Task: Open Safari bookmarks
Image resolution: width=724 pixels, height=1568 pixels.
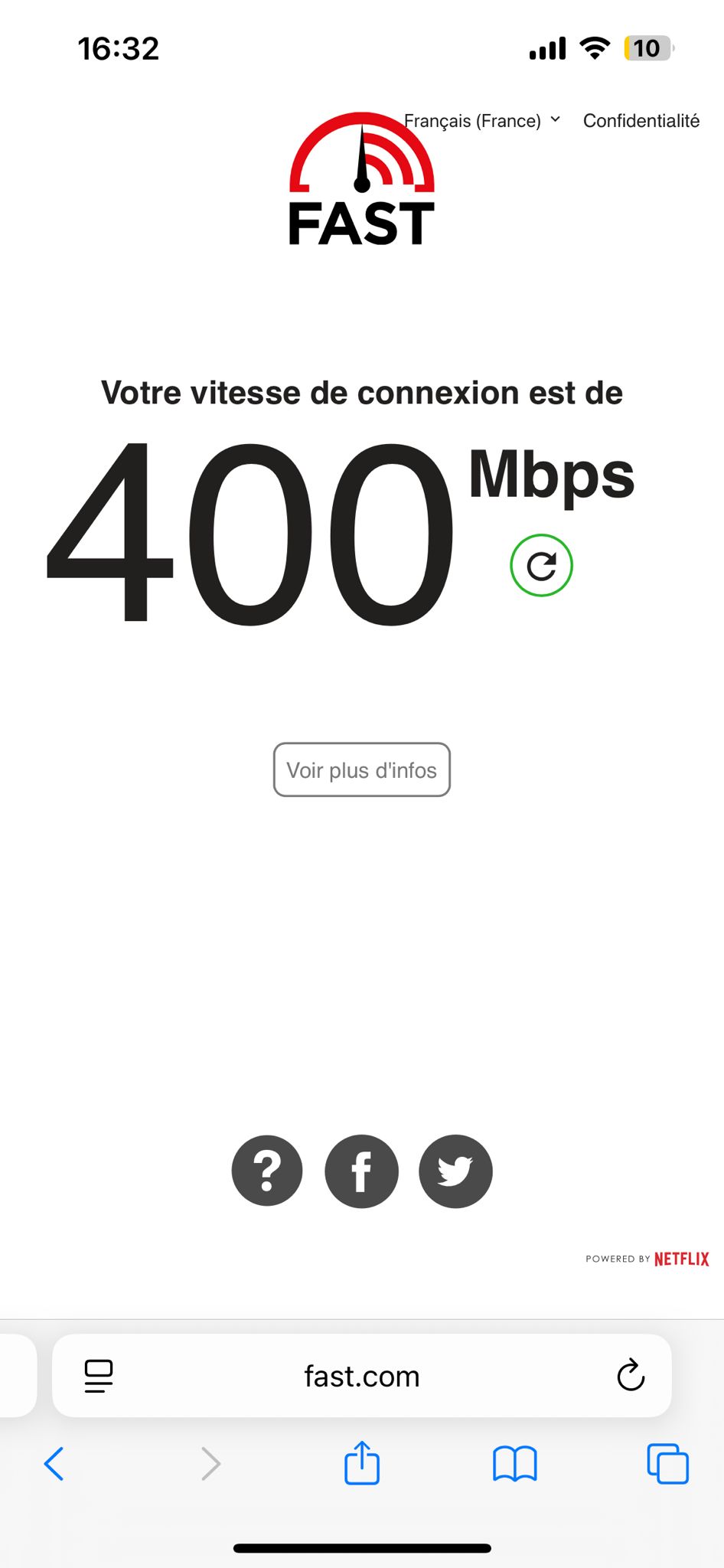Action: pos(515,1464)
